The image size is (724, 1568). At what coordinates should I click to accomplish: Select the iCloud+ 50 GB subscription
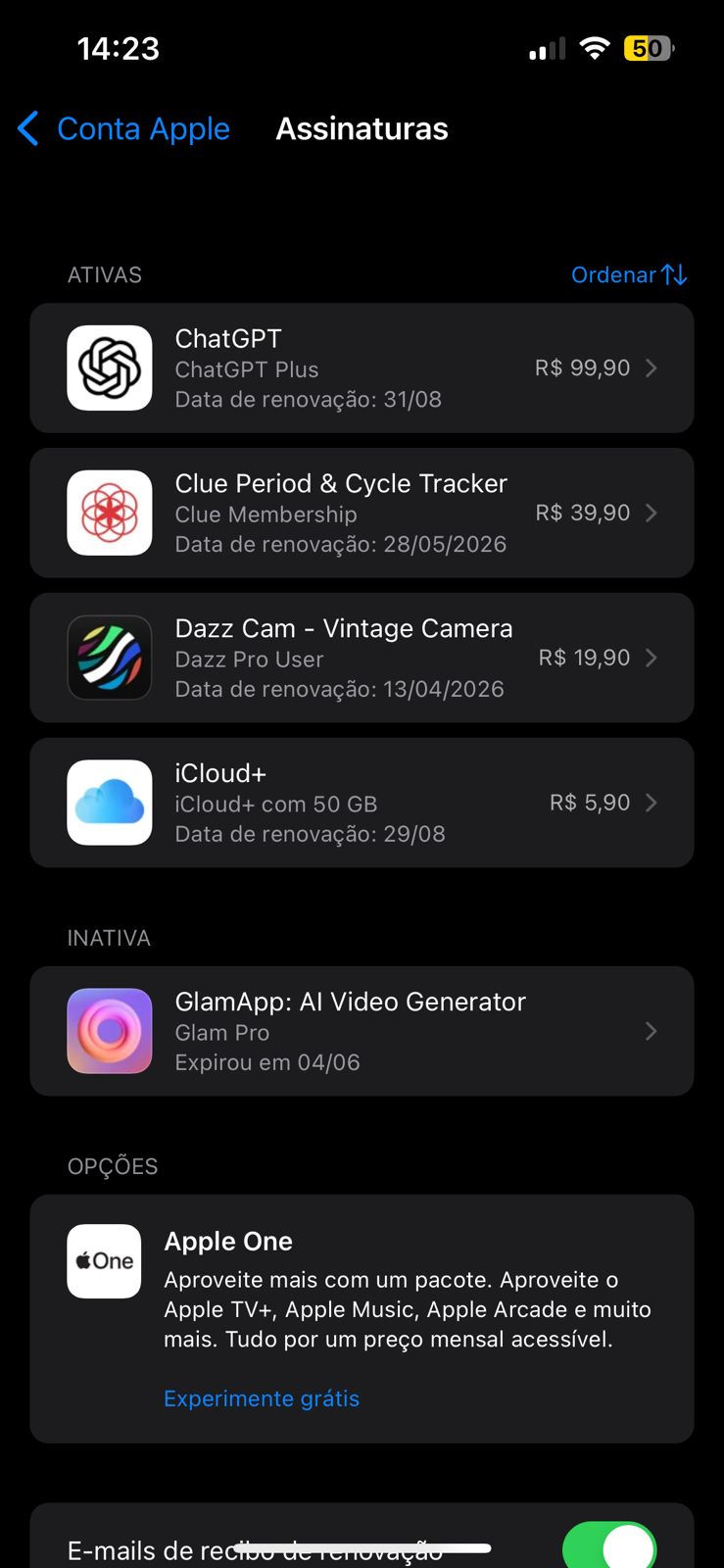click(x=362, y=804)
